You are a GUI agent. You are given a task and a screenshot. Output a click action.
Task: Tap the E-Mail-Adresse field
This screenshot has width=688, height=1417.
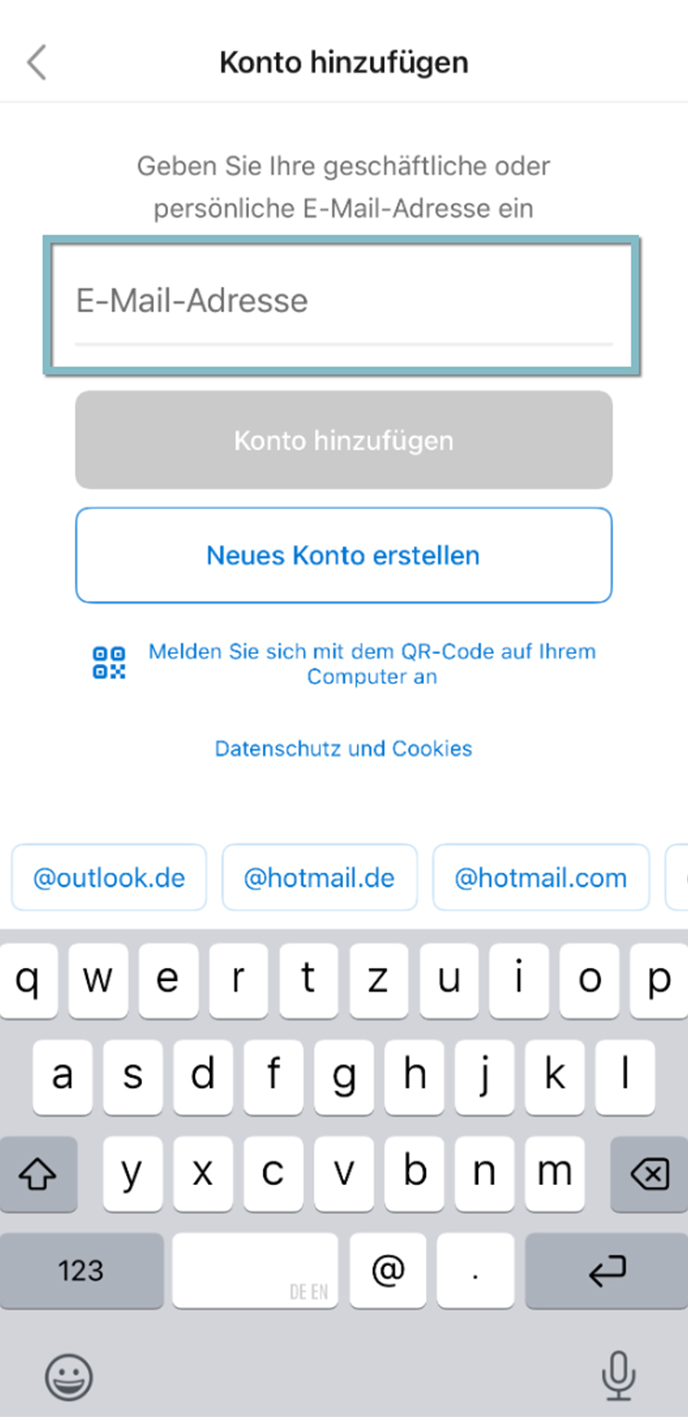343,301
